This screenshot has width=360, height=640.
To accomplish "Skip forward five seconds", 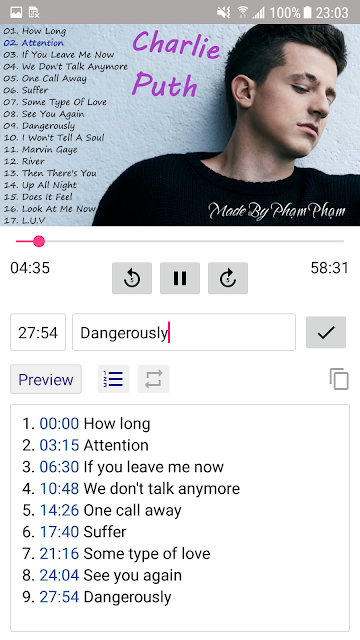I will point(228,278).
